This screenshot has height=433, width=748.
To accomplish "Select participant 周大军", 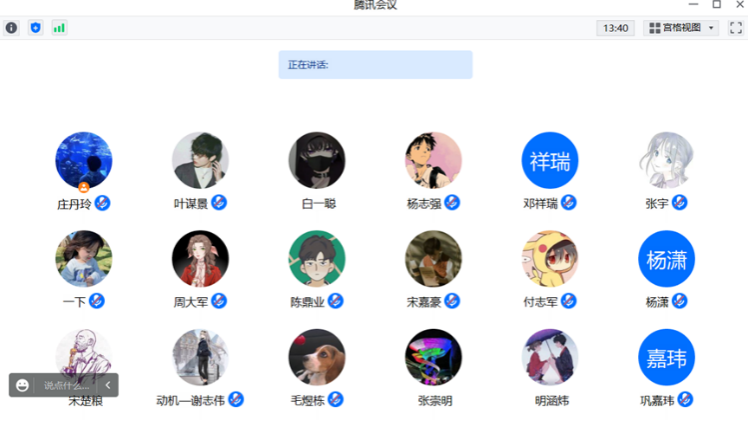I will point(200,259).
